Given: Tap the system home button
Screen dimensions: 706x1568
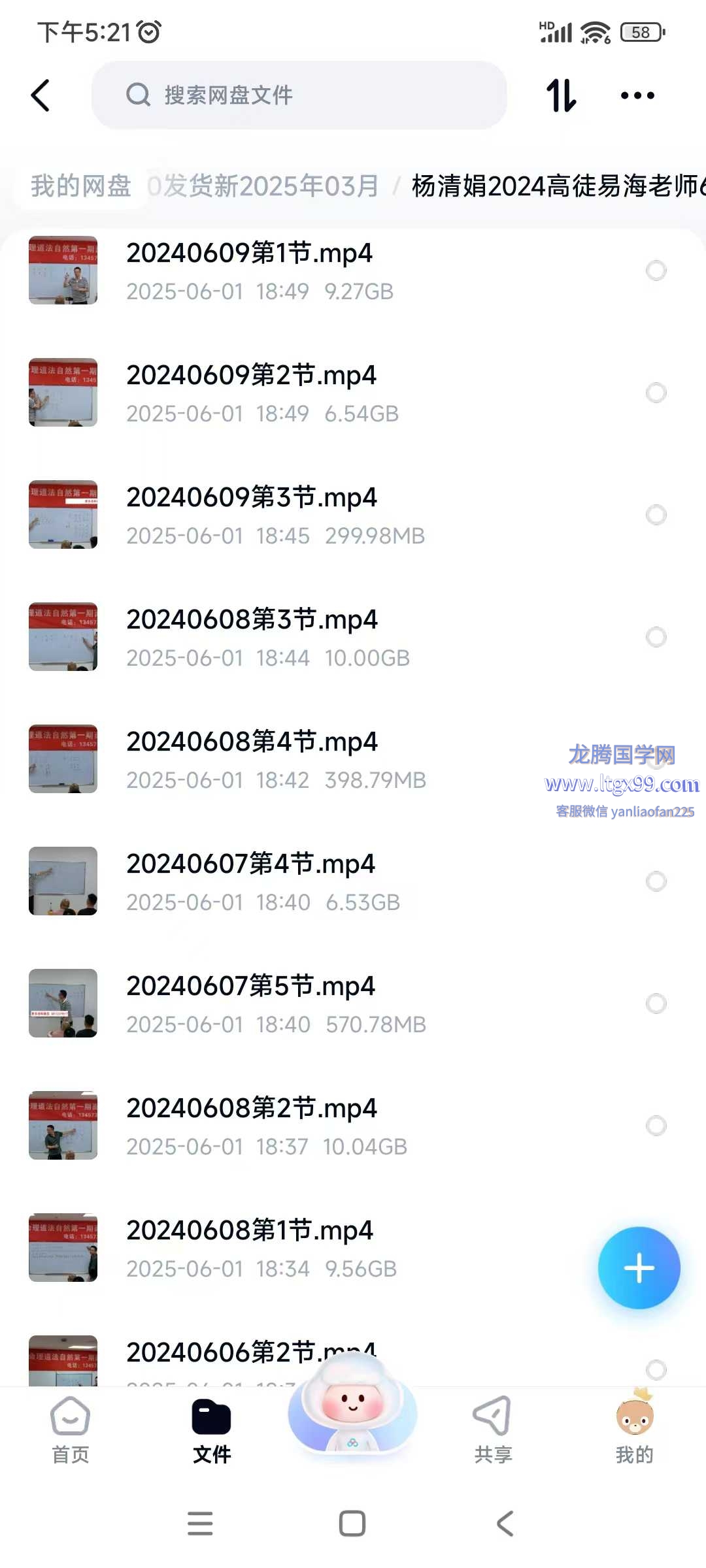Looking at the screenshot, I should click(352, 1524).
